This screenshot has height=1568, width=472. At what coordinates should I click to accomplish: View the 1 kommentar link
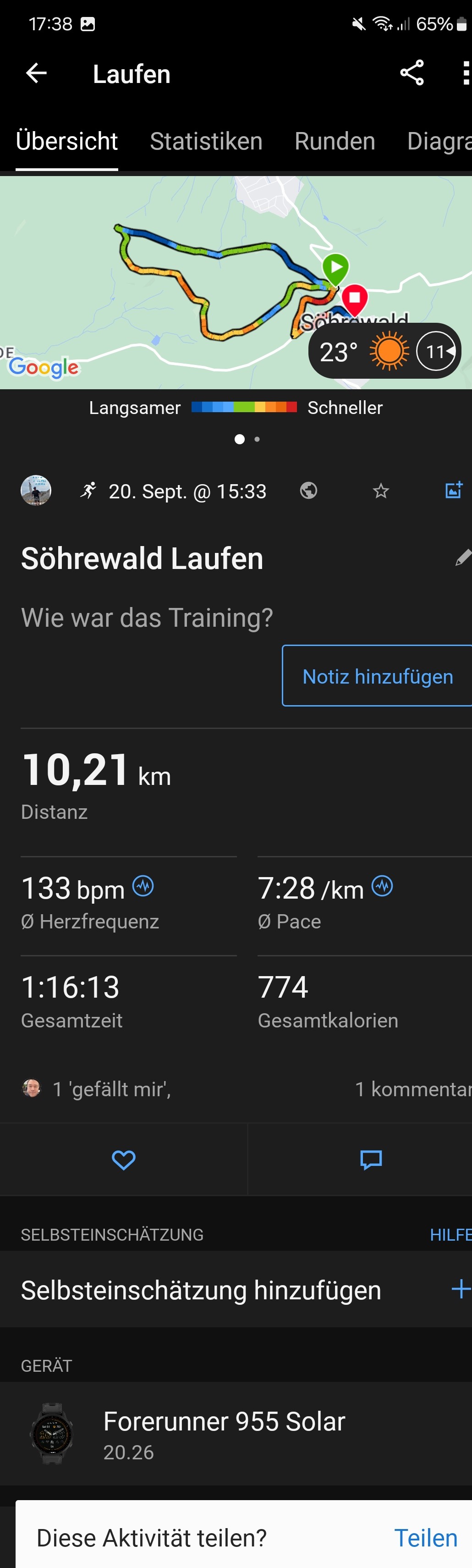click(412, 1089)
